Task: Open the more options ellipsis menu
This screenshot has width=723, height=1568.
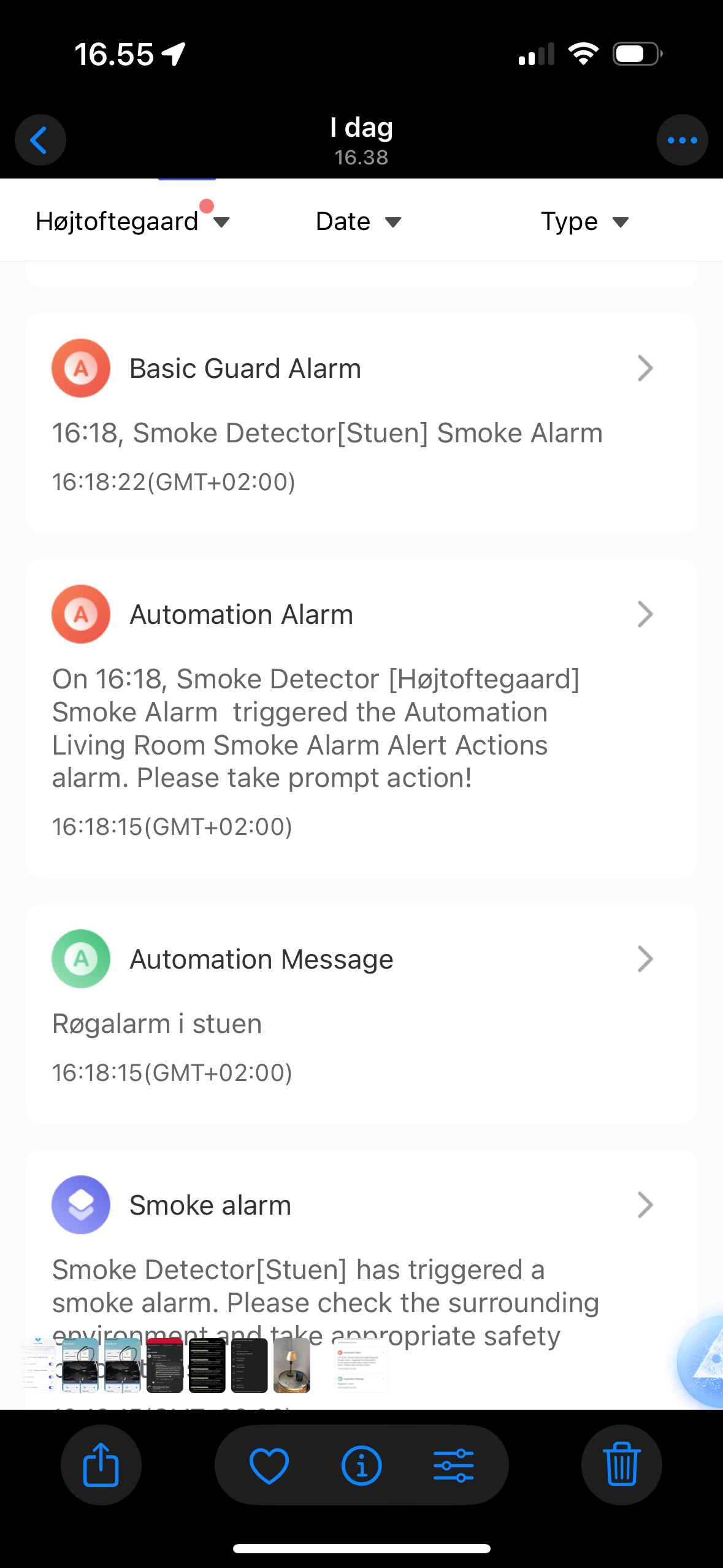Action: pyautogui.click(x=682, y=140)
